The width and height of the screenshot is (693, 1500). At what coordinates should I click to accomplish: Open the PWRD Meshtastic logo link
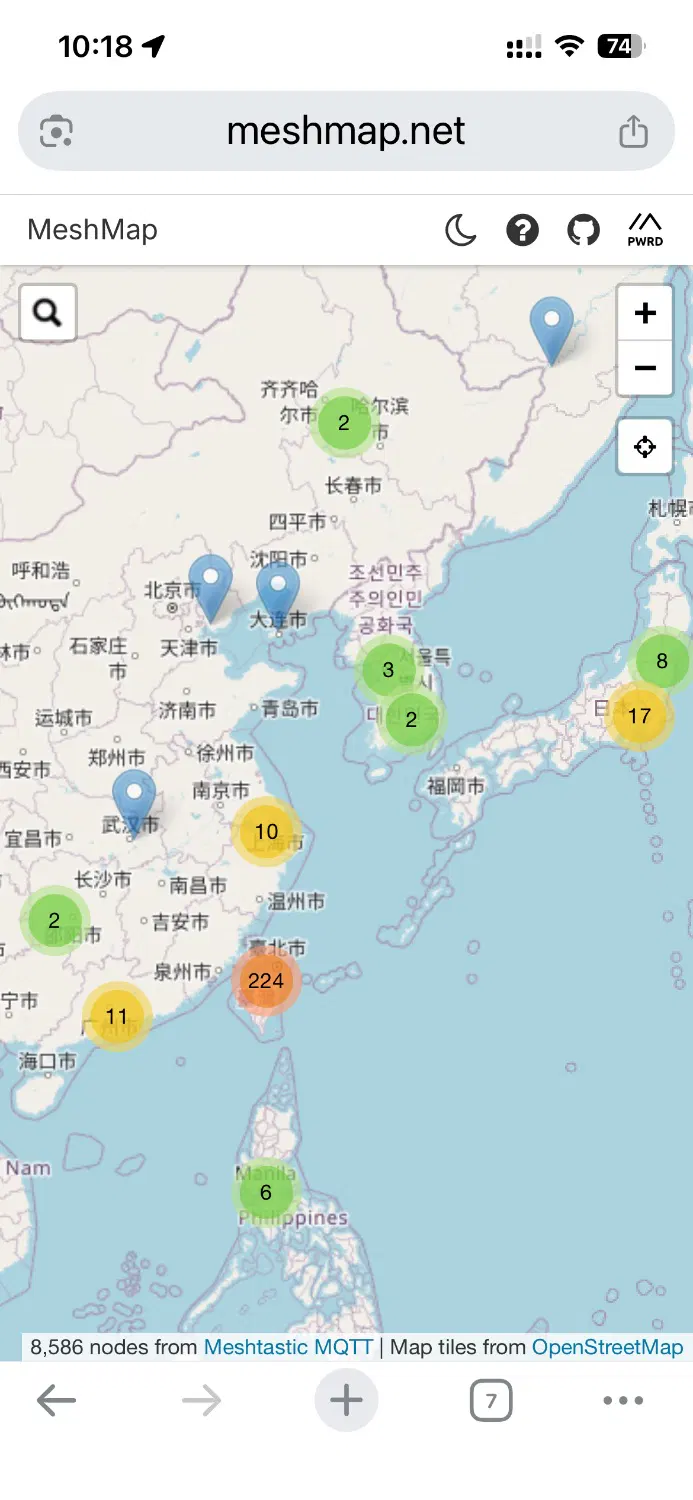645,230
